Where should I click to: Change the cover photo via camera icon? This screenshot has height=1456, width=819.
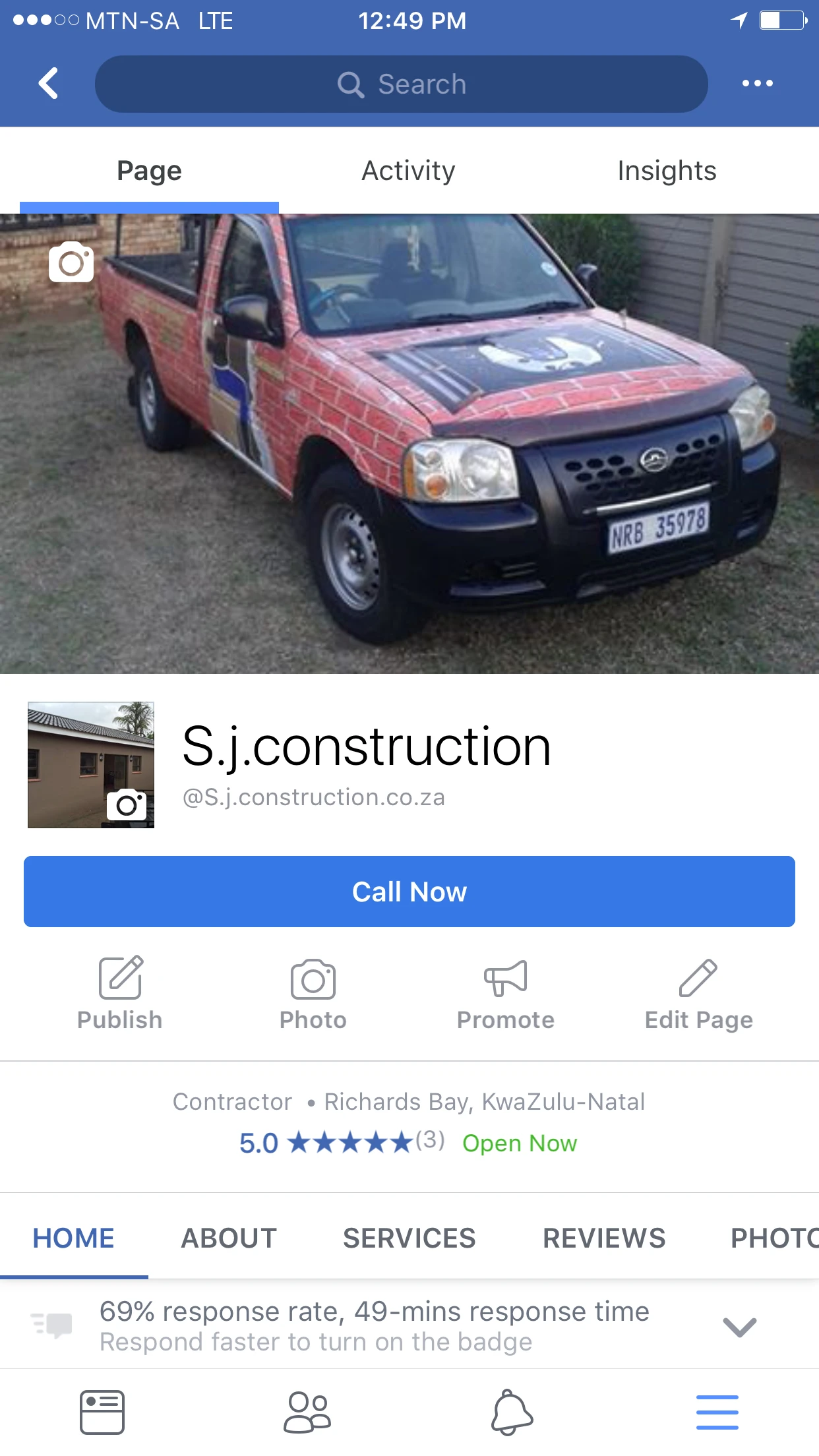pyautogui.click(x=71, y=262)
